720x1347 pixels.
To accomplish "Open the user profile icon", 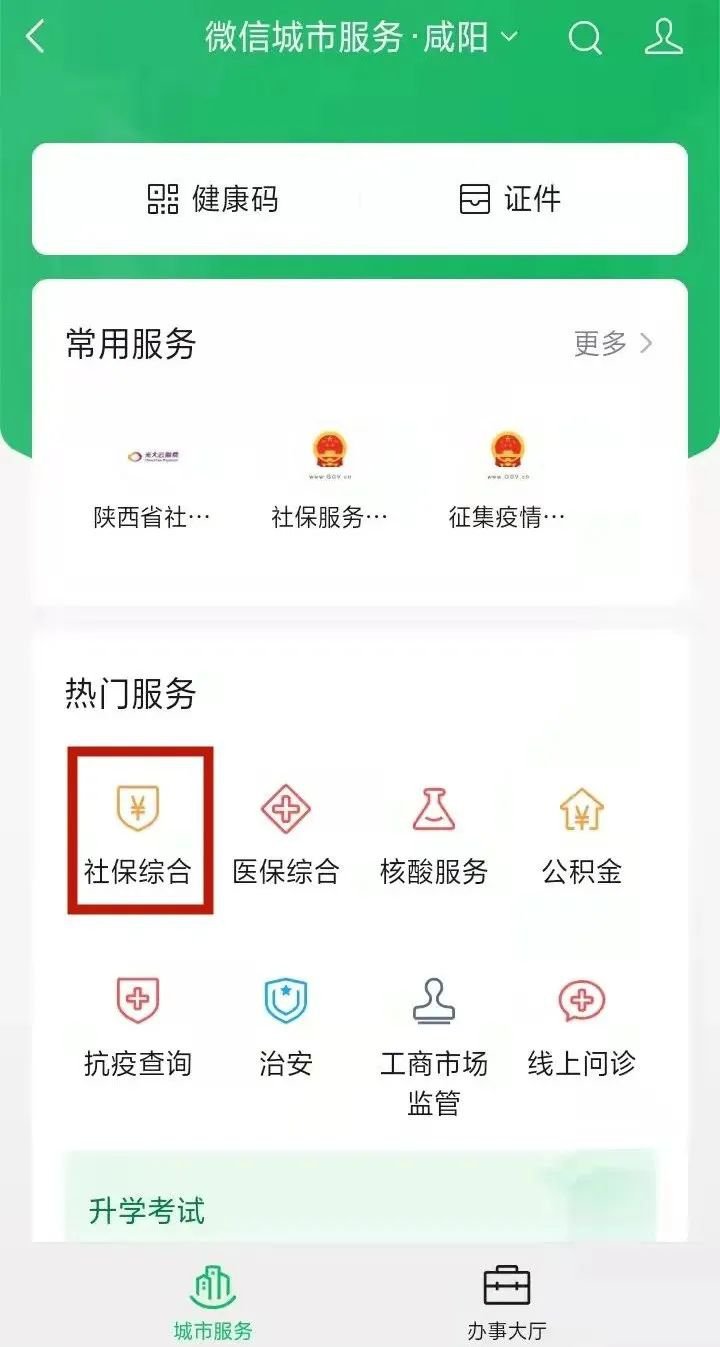I will 662,38.
